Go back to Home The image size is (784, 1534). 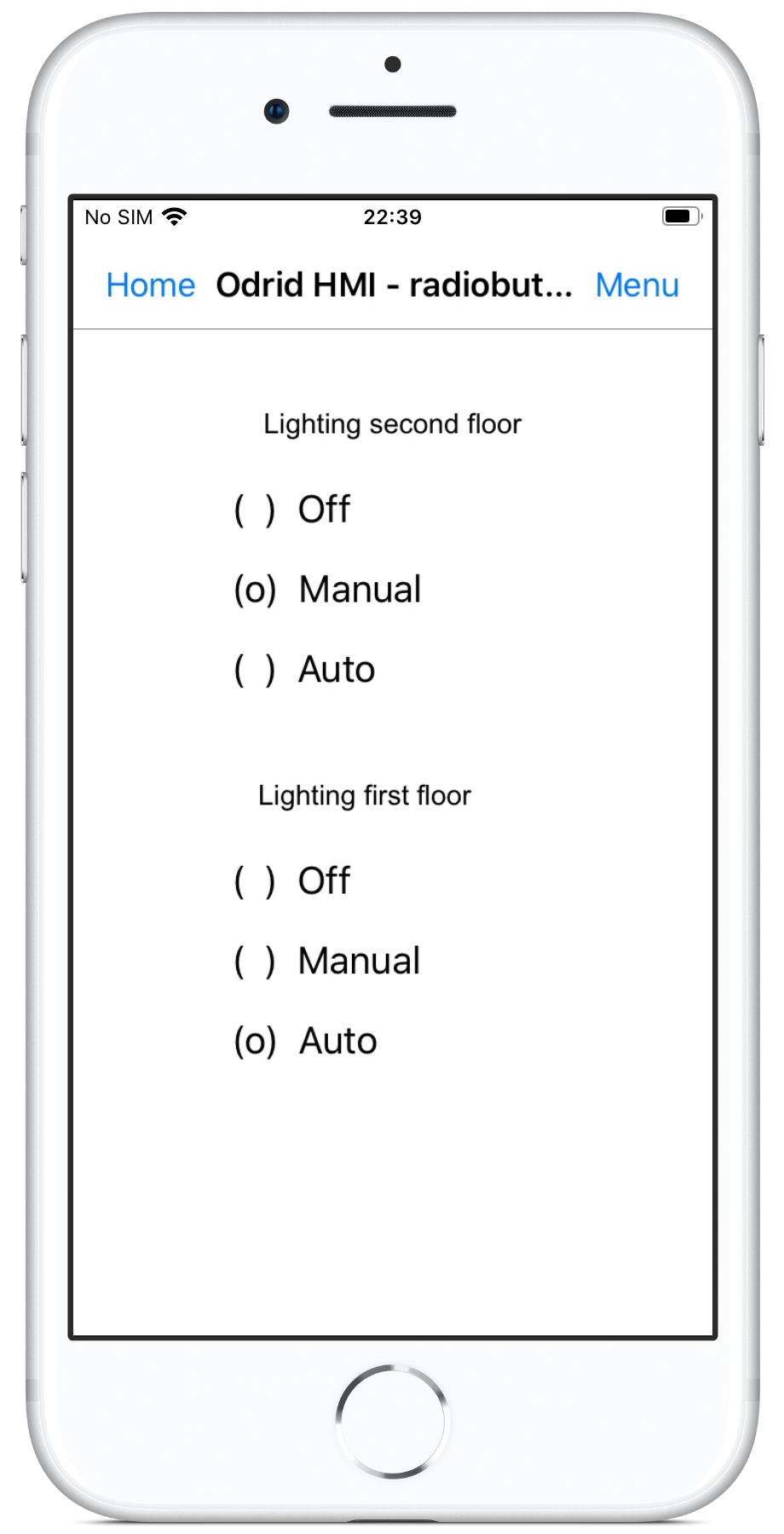[151, 285]
